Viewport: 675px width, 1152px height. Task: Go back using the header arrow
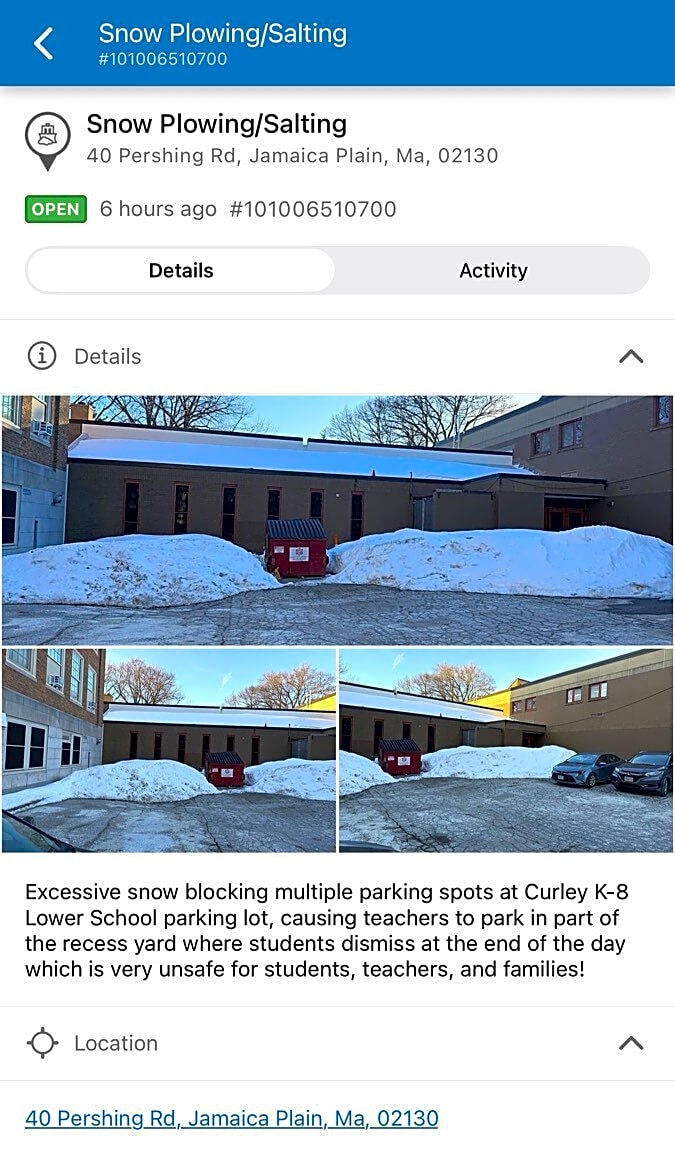(x=44, y=44)
